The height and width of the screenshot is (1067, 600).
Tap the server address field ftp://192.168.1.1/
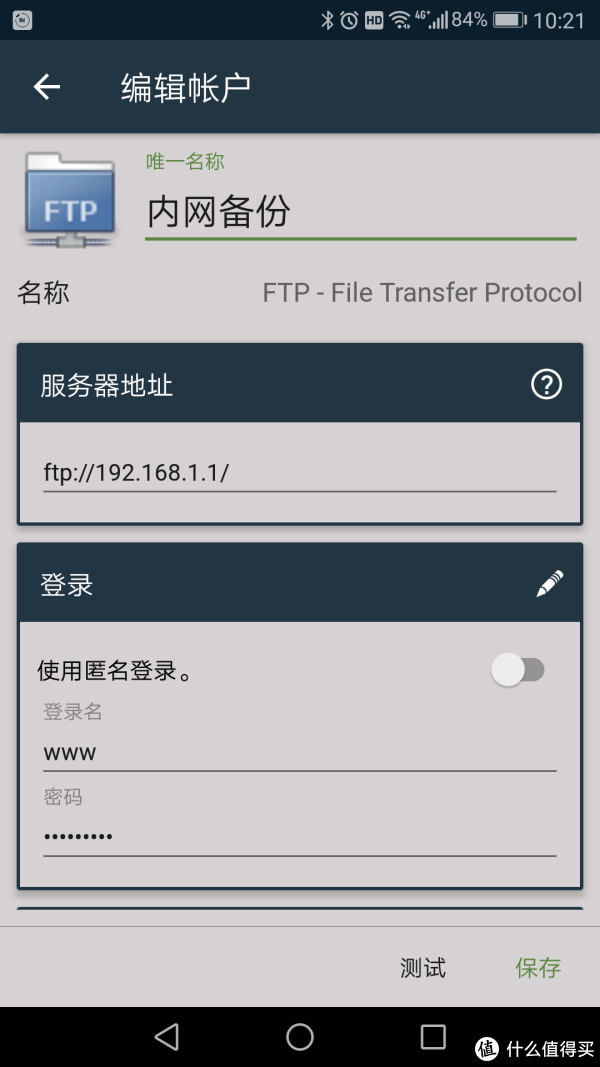click(299, 472)
